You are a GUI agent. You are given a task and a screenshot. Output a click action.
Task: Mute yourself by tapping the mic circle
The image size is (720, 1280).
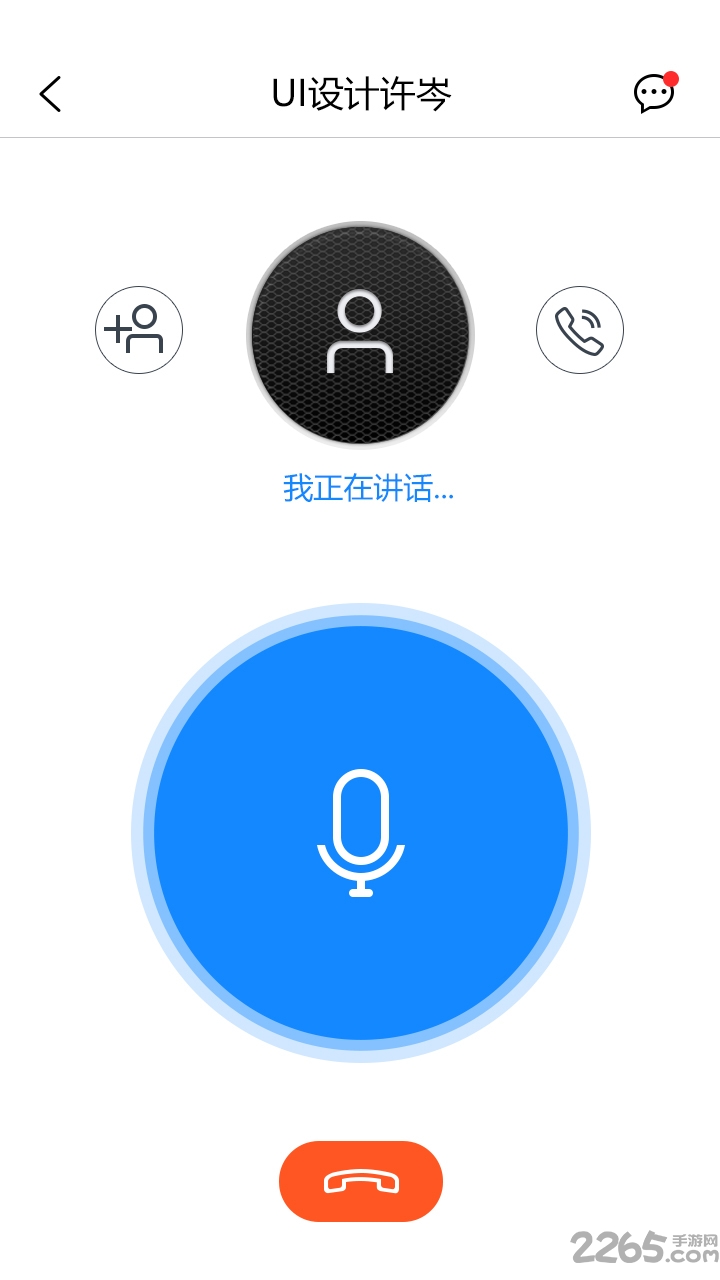(x=360, y=833)
